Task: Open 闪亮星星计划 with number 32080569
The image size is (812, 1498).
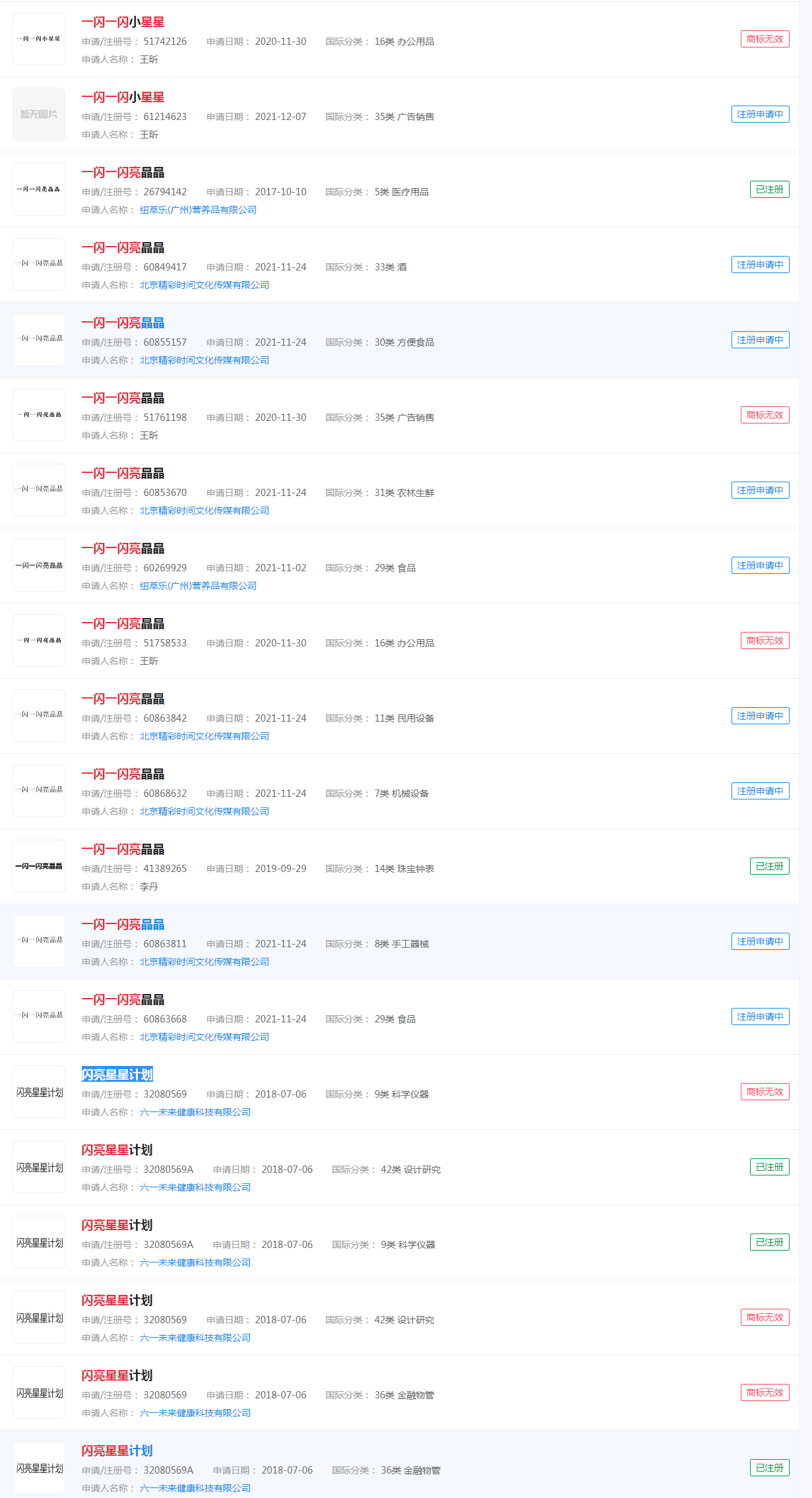Action: 117,1075
